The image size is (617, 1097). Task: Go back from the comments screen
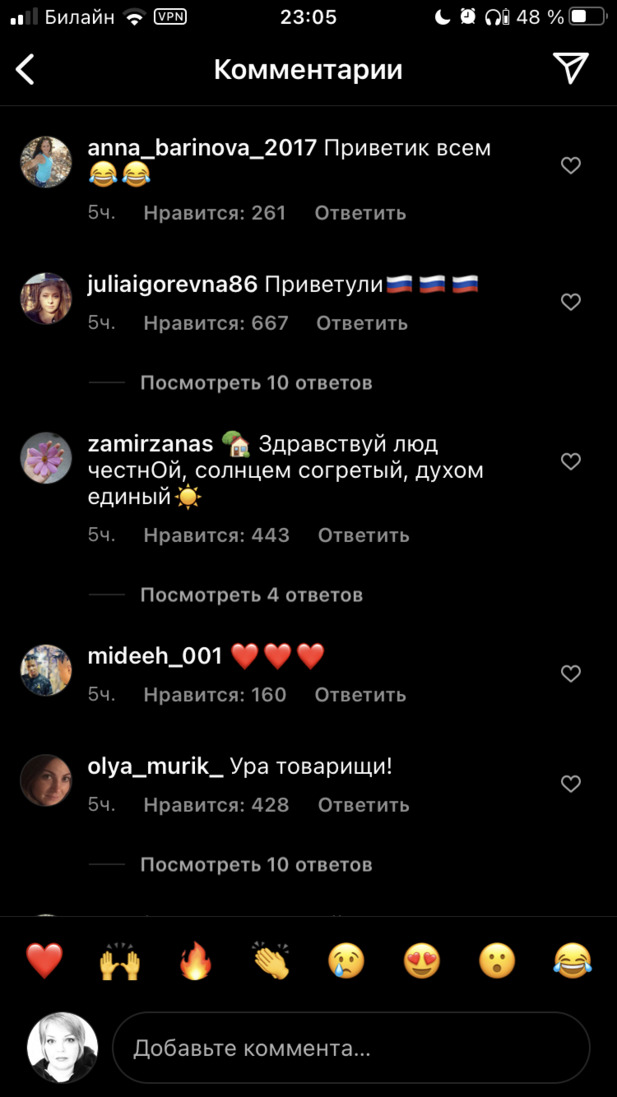pyautogui.click(x=26, y=69)
